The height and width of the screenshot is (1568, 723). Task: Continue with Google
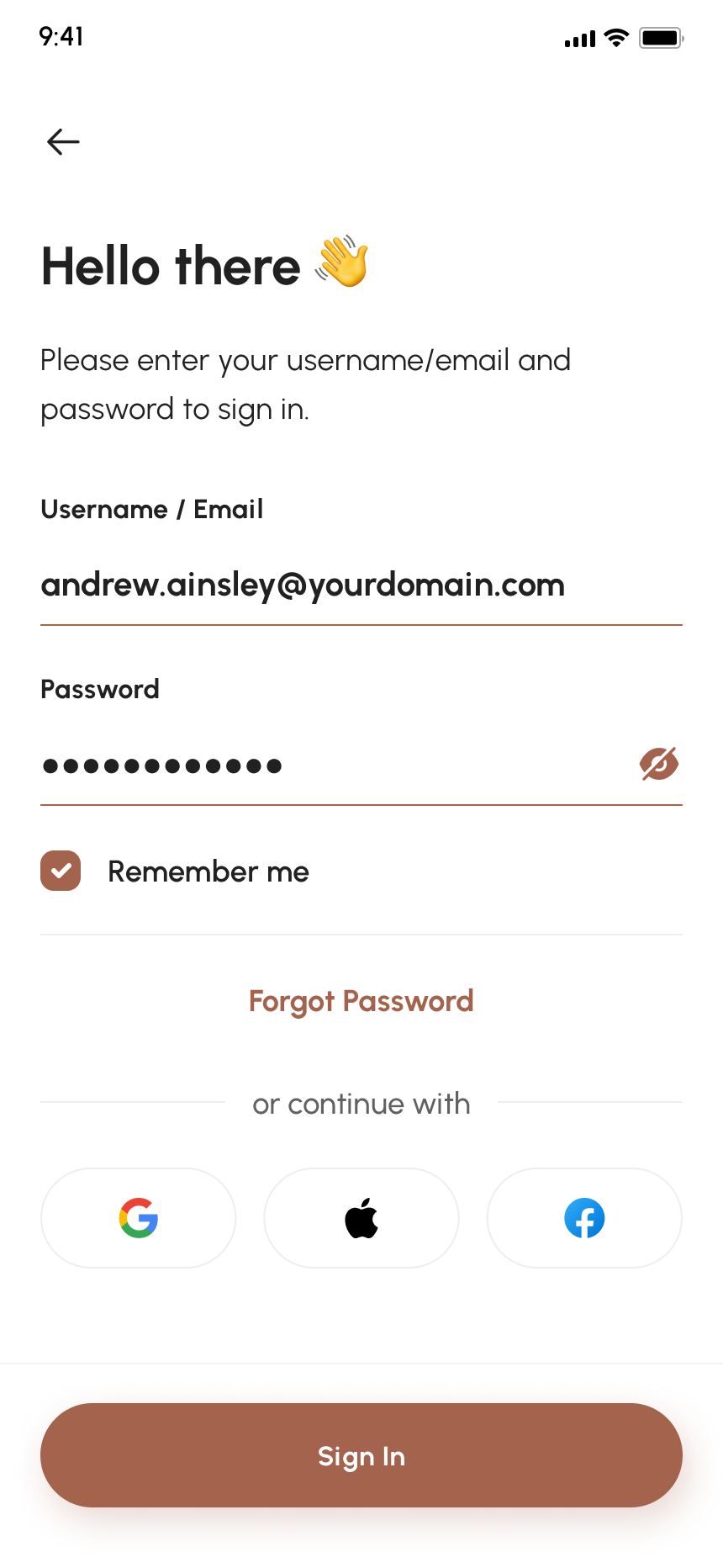pos(139,1217)
